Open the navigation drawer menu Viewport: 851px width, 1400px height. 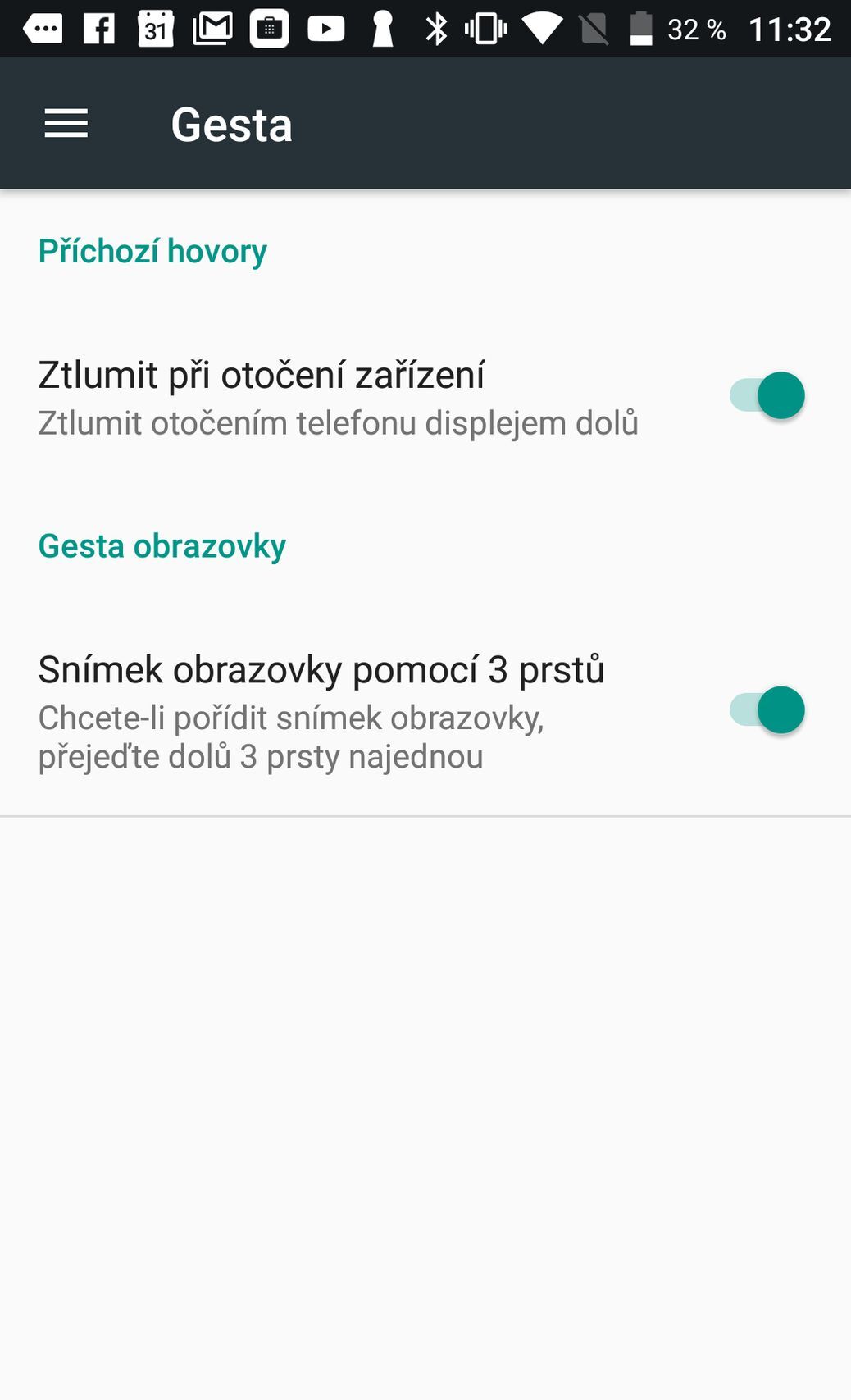click(66, 123)
